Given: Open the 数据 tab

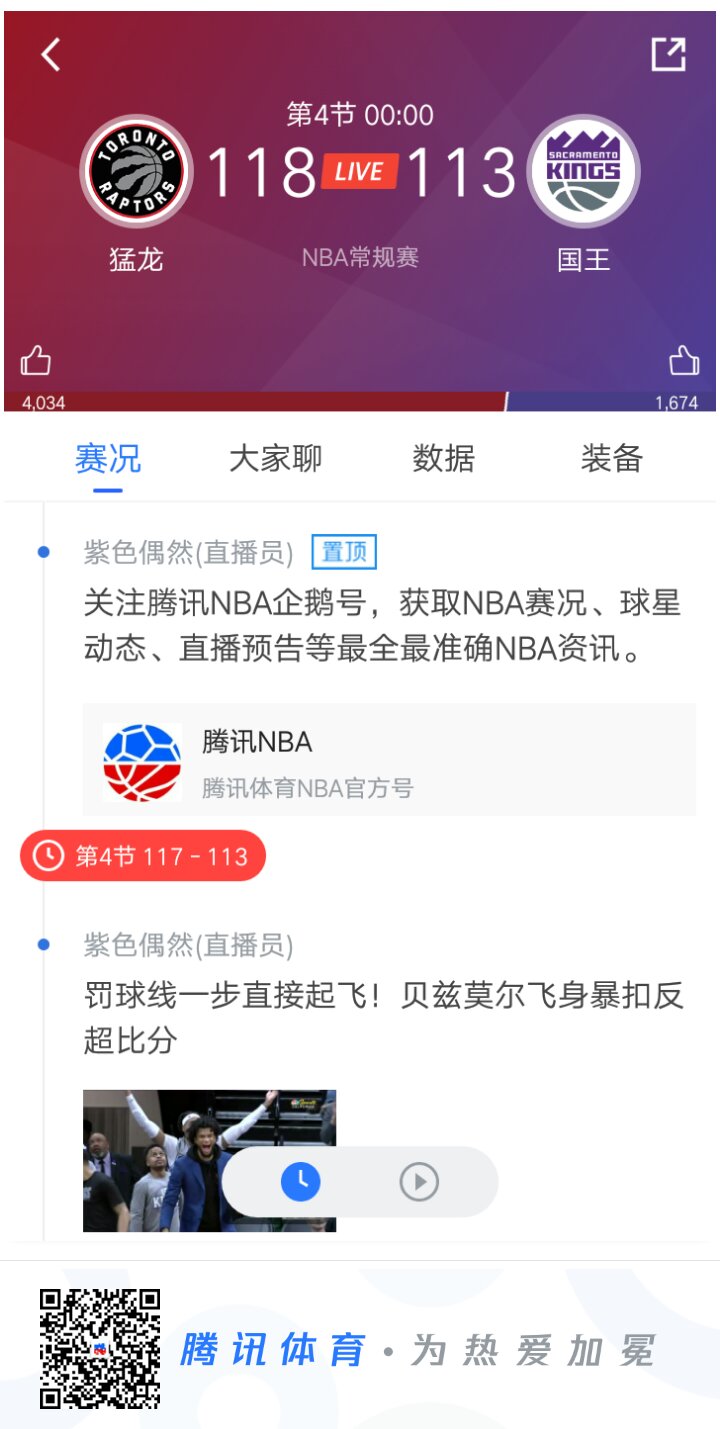Looking at the screenshot, I should pos(443,459).
